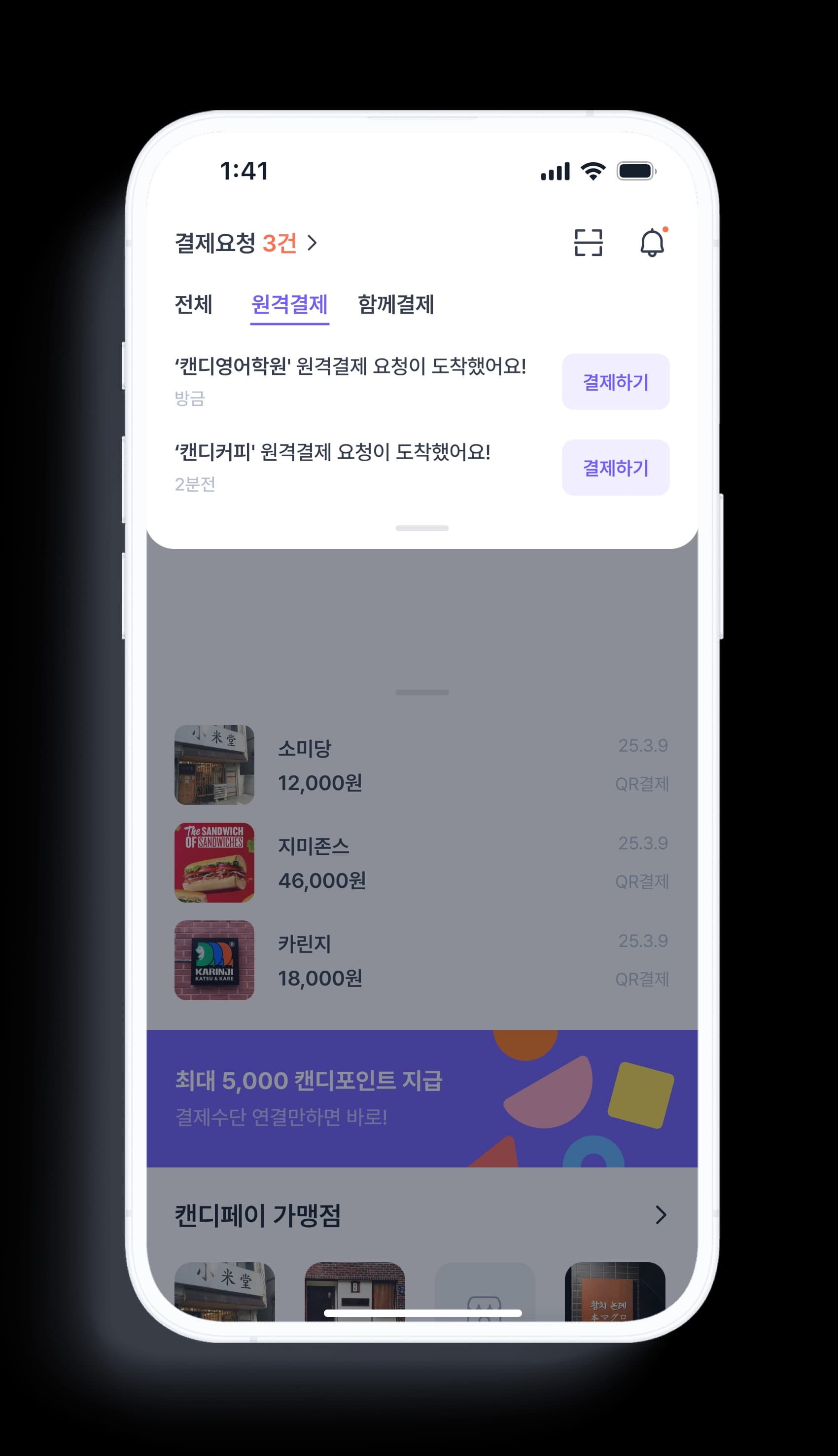The height and width of the screenshot is (1456, 838).
Task: Tap 결제하기 for the 캔디영어학원 request
Action: click(x=615, y=382)
